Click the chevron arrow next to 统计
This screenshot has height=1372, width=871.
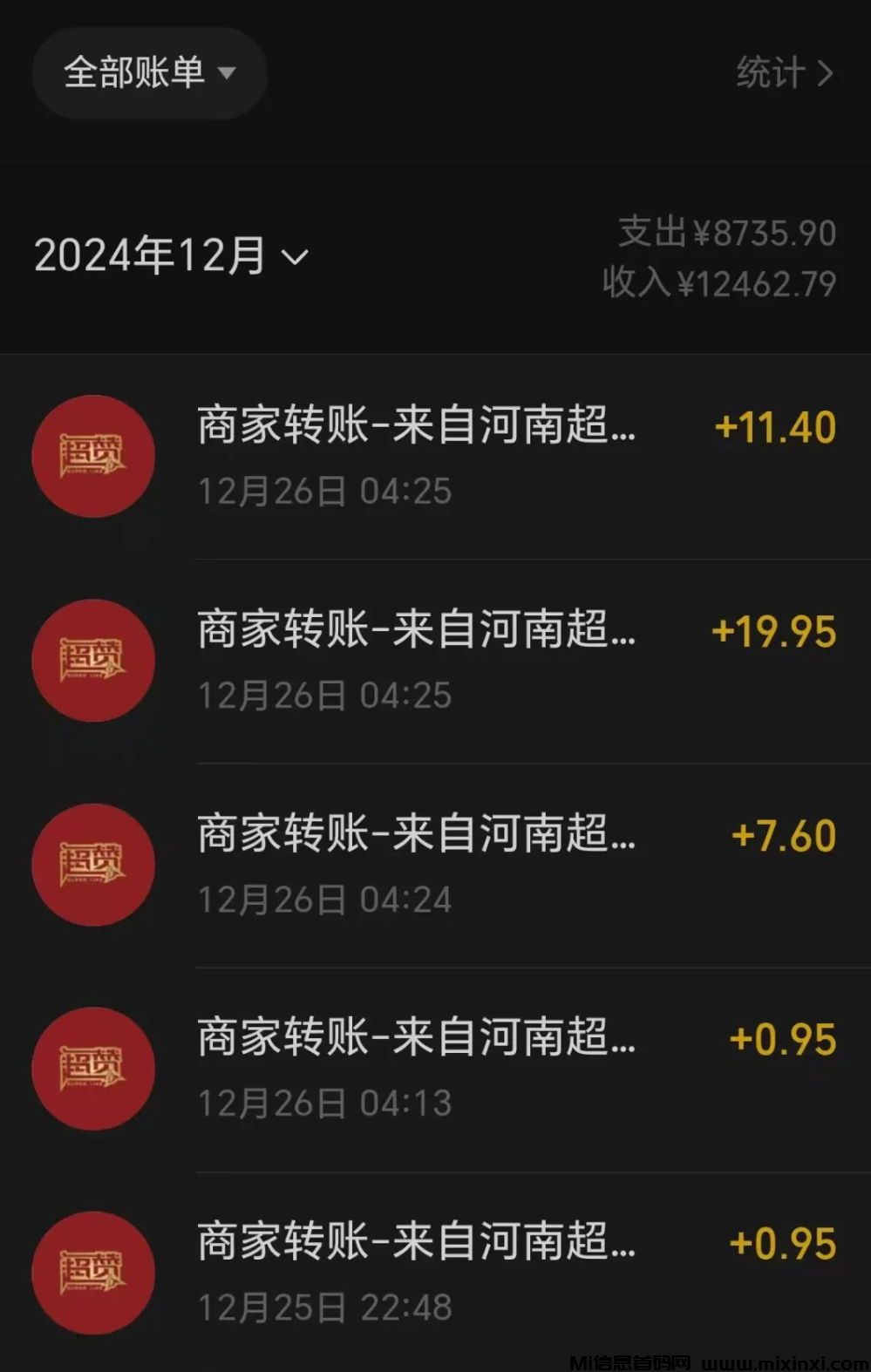[823, 73]
